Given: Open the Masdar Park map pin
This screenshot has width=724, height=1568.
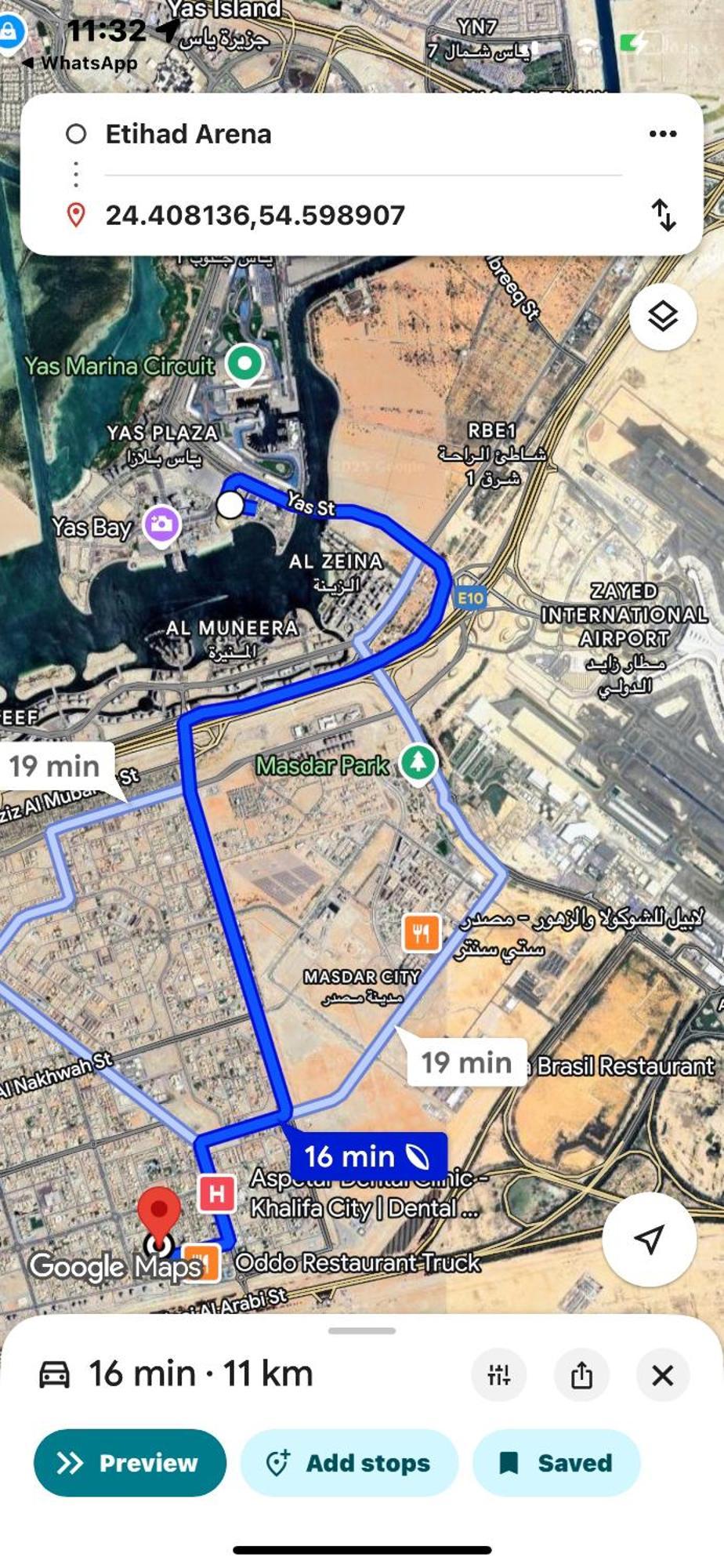Looking at the screenshot, I should 418,762.
